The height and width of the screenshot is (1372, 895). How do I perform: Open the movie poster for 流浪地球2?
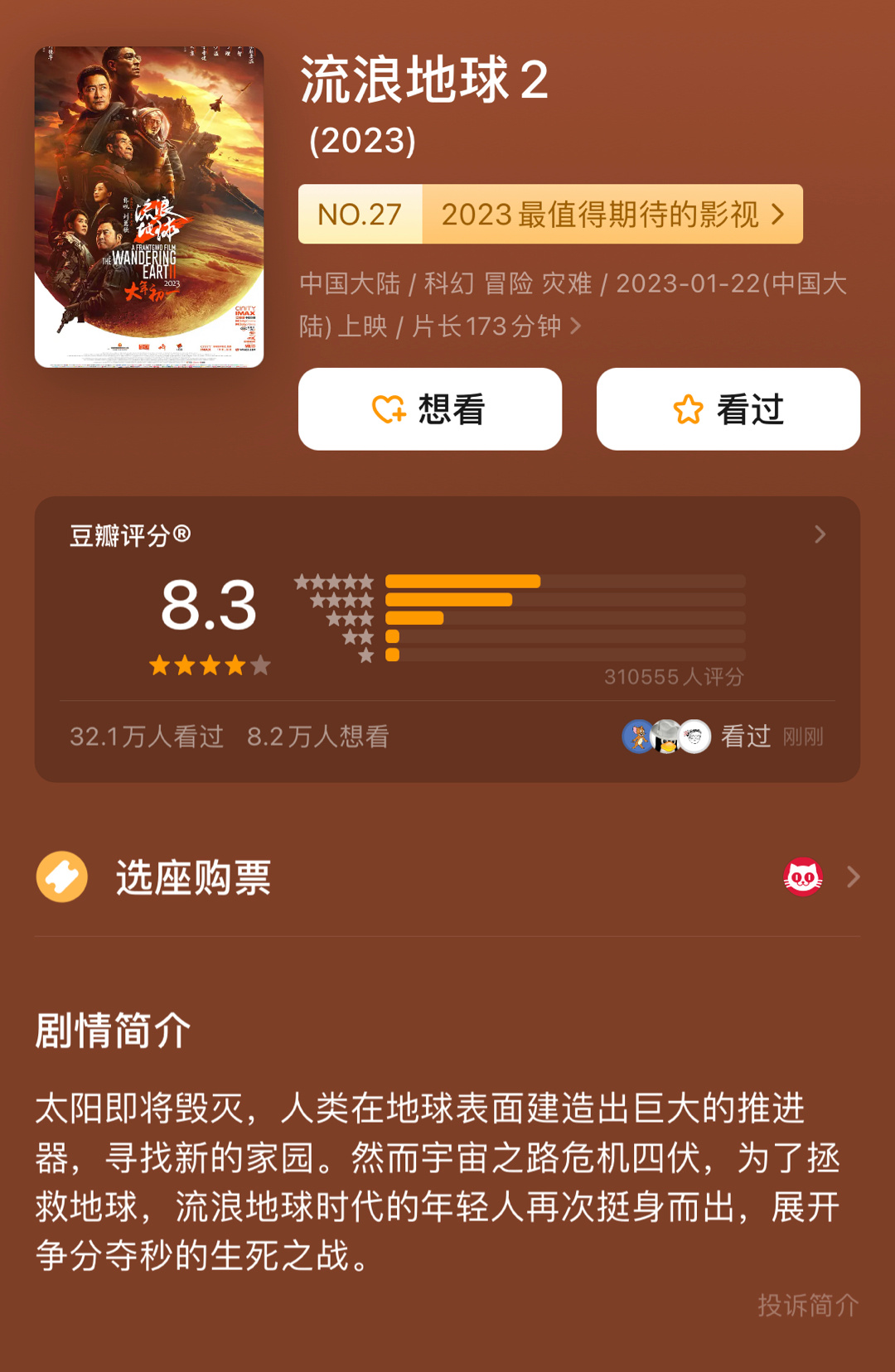[x=149, y=207]
